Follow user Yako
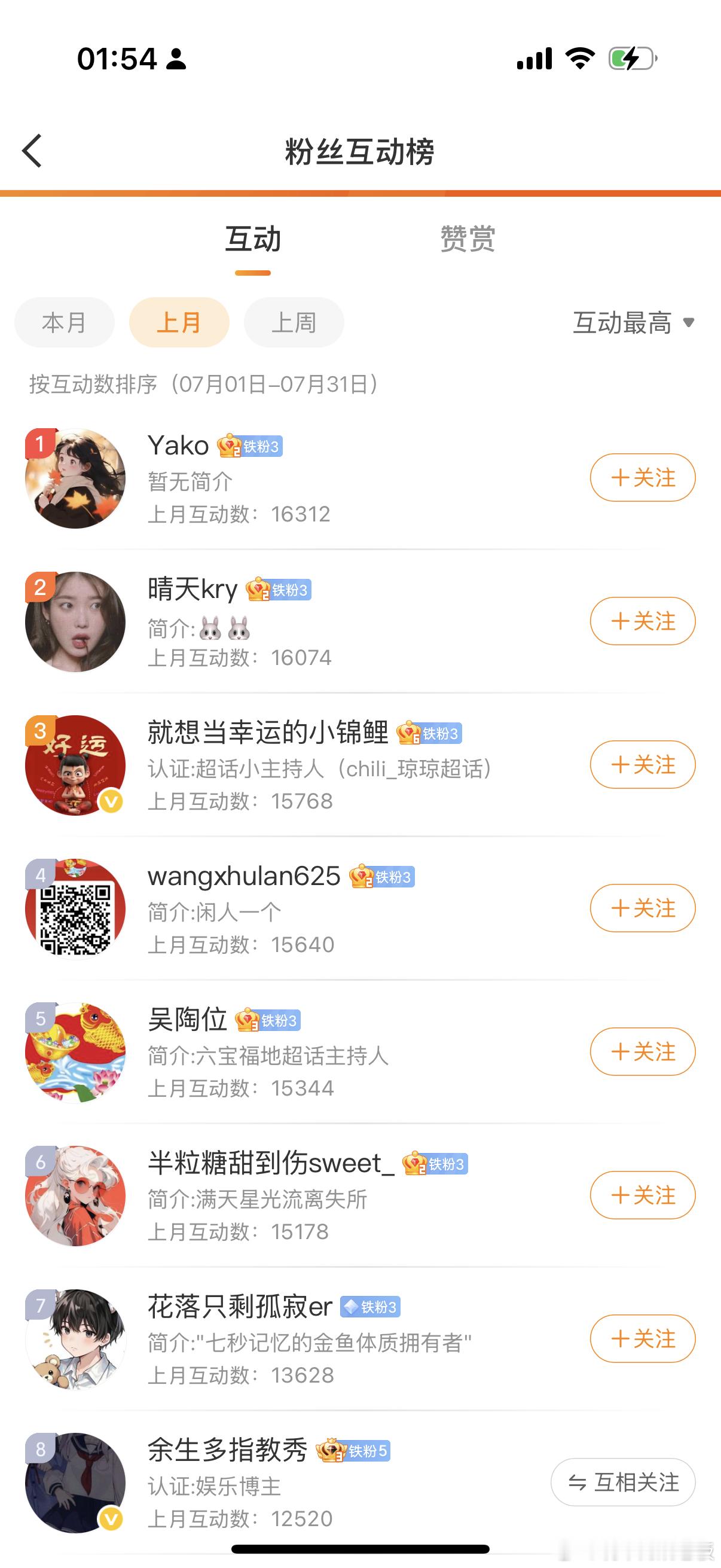The image size is (721, 1568). point(643,477)
